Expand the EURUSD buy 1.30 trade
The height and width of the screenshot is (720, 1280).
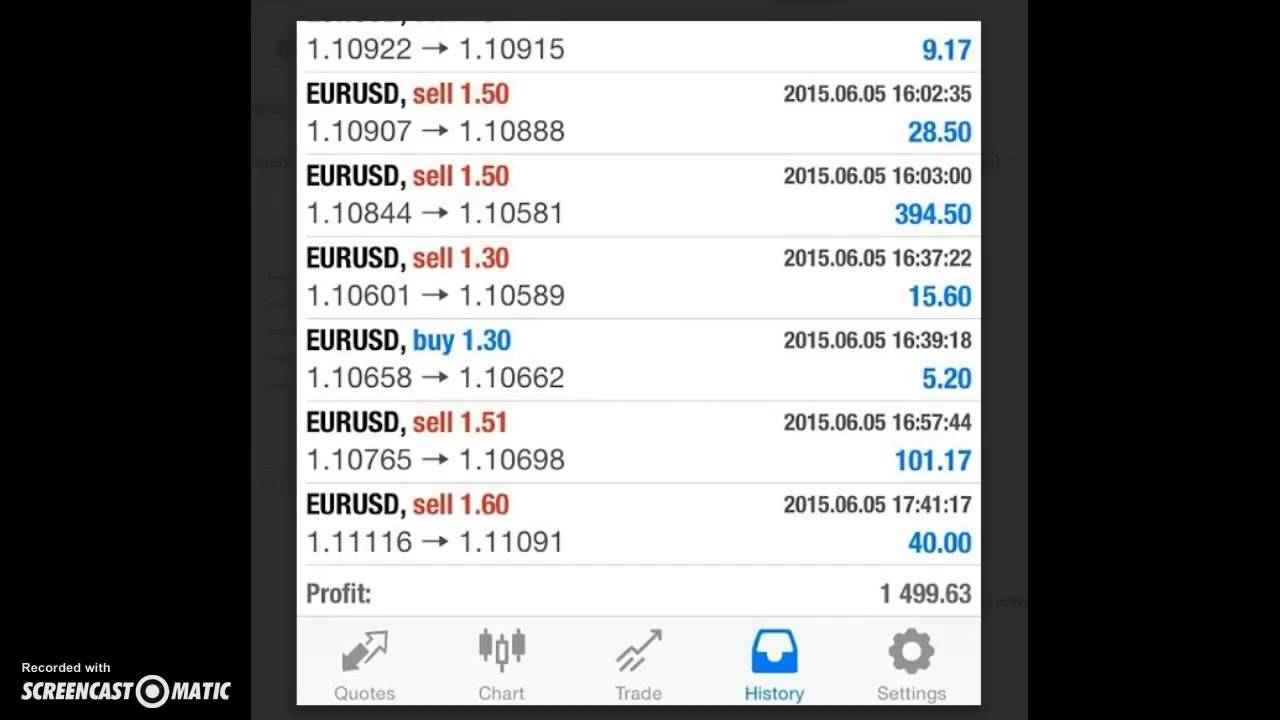click(638, 359)
